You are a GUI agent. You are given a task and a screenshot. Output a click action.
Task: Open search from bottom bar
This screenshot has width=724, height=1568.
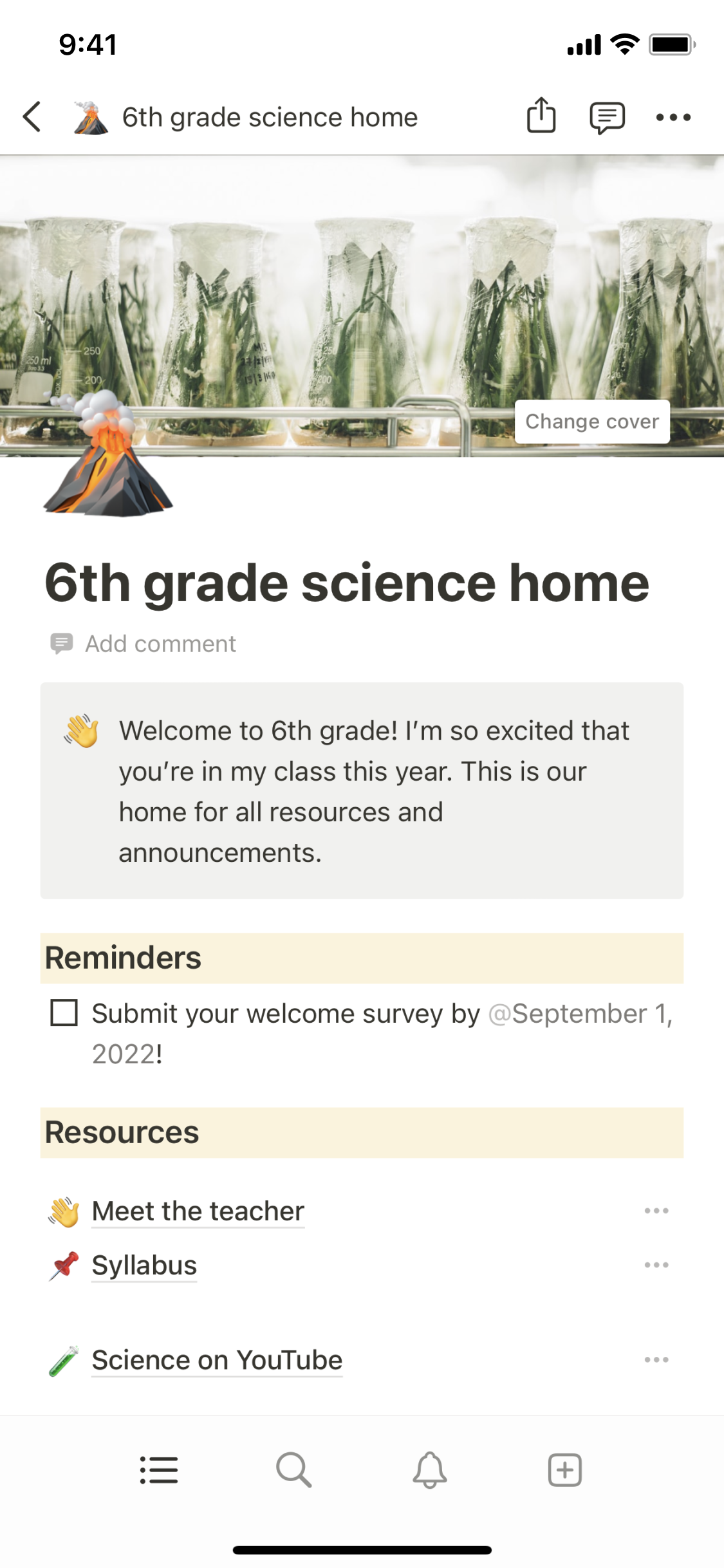click(293, 1470)
